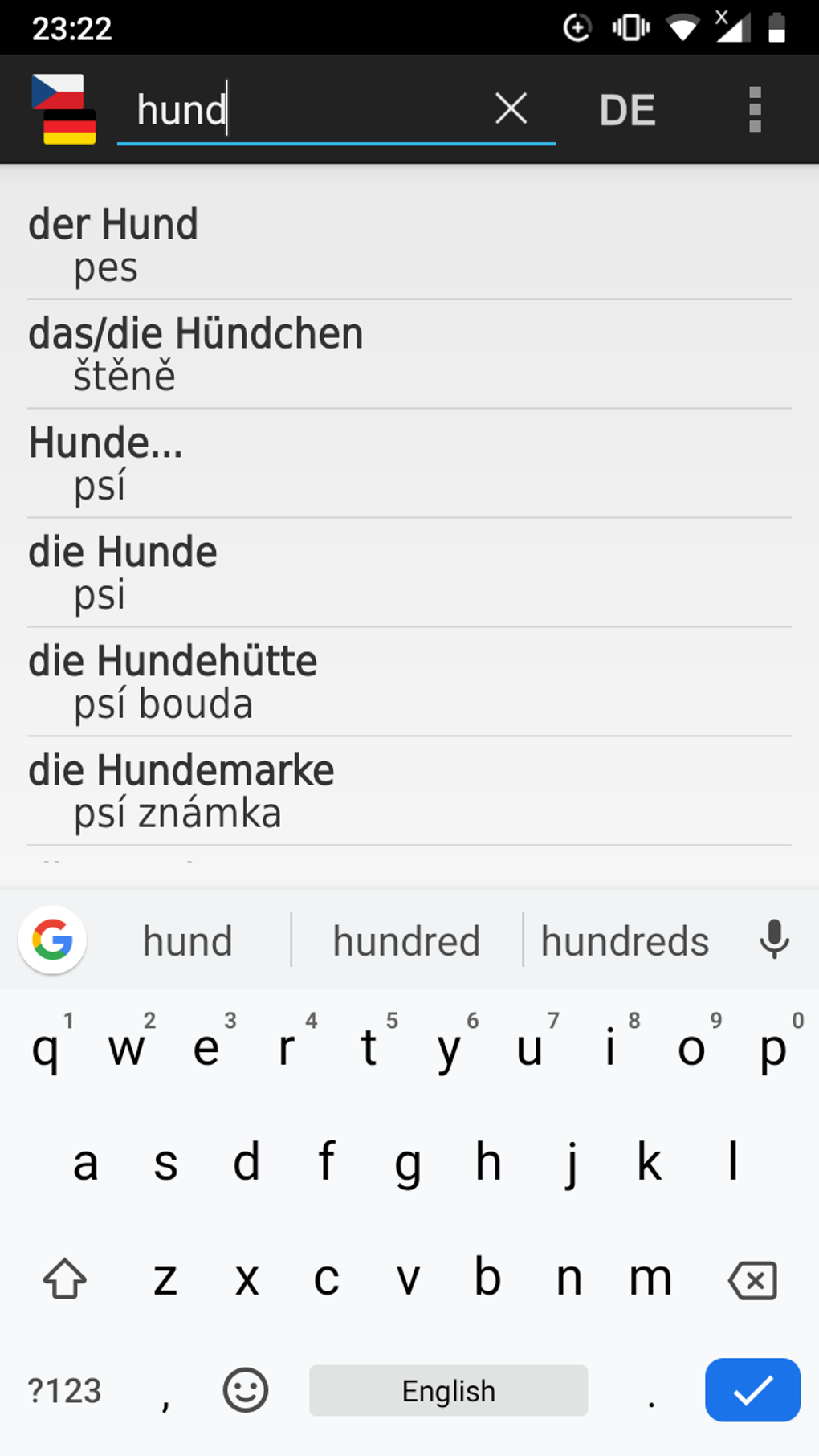Clear the search text with the X

pos(511,108)
